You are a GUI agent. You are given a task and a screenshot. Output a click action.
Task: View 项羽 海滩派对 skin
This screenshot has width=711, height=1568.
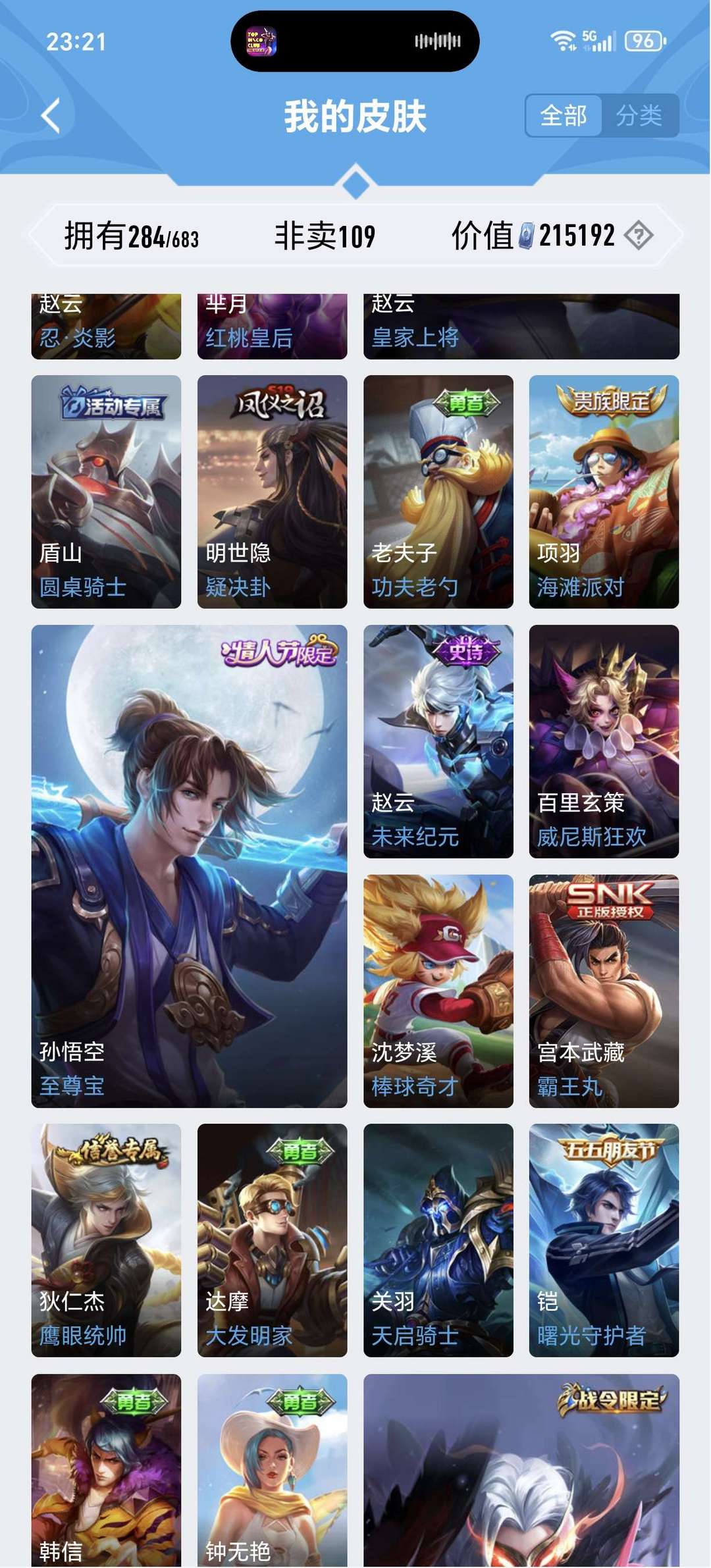tap(604, 491)
